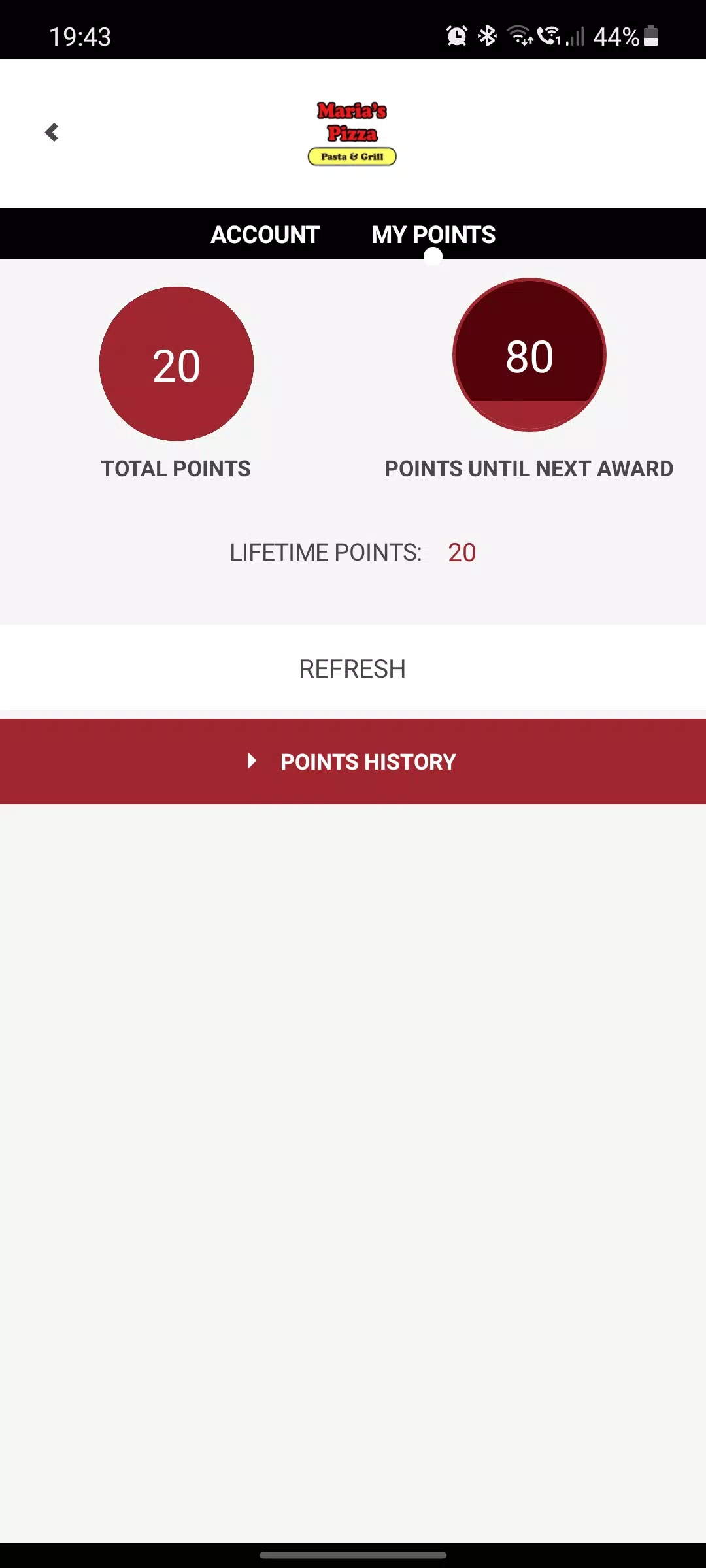Expand the Points History section
706x1568 pixels.
point(353,761)
